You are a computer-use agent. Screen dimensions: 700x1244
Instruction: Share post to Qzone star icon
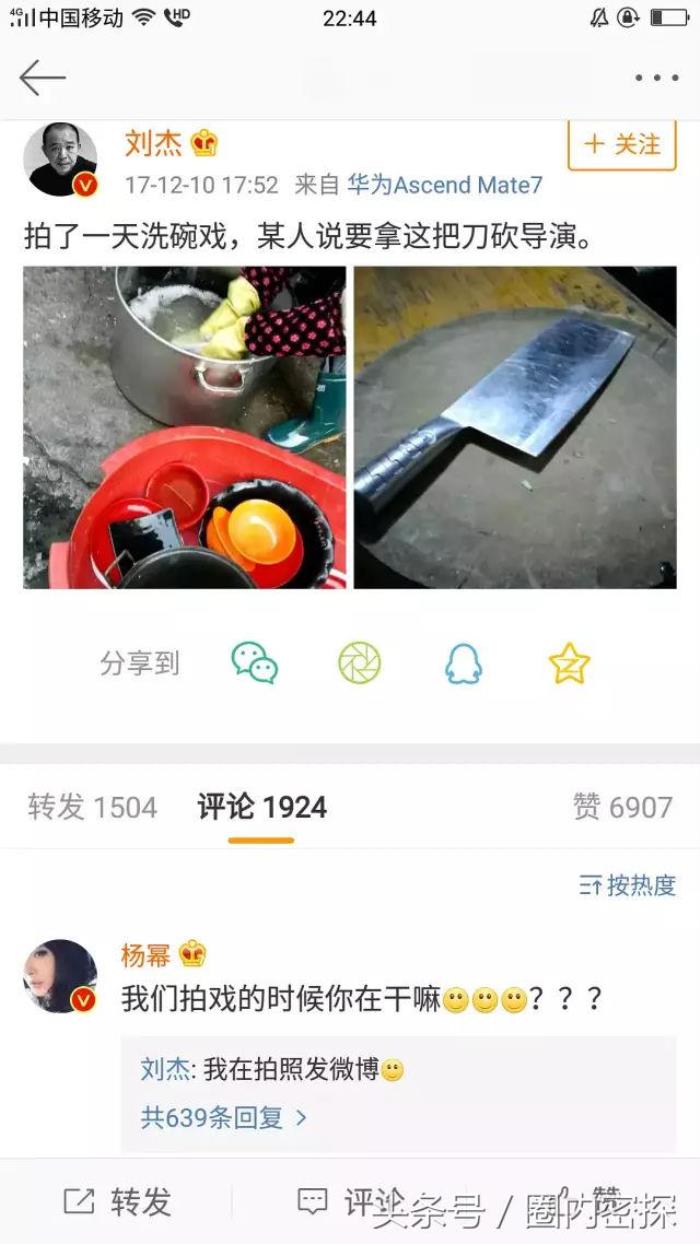pos(569,663)
